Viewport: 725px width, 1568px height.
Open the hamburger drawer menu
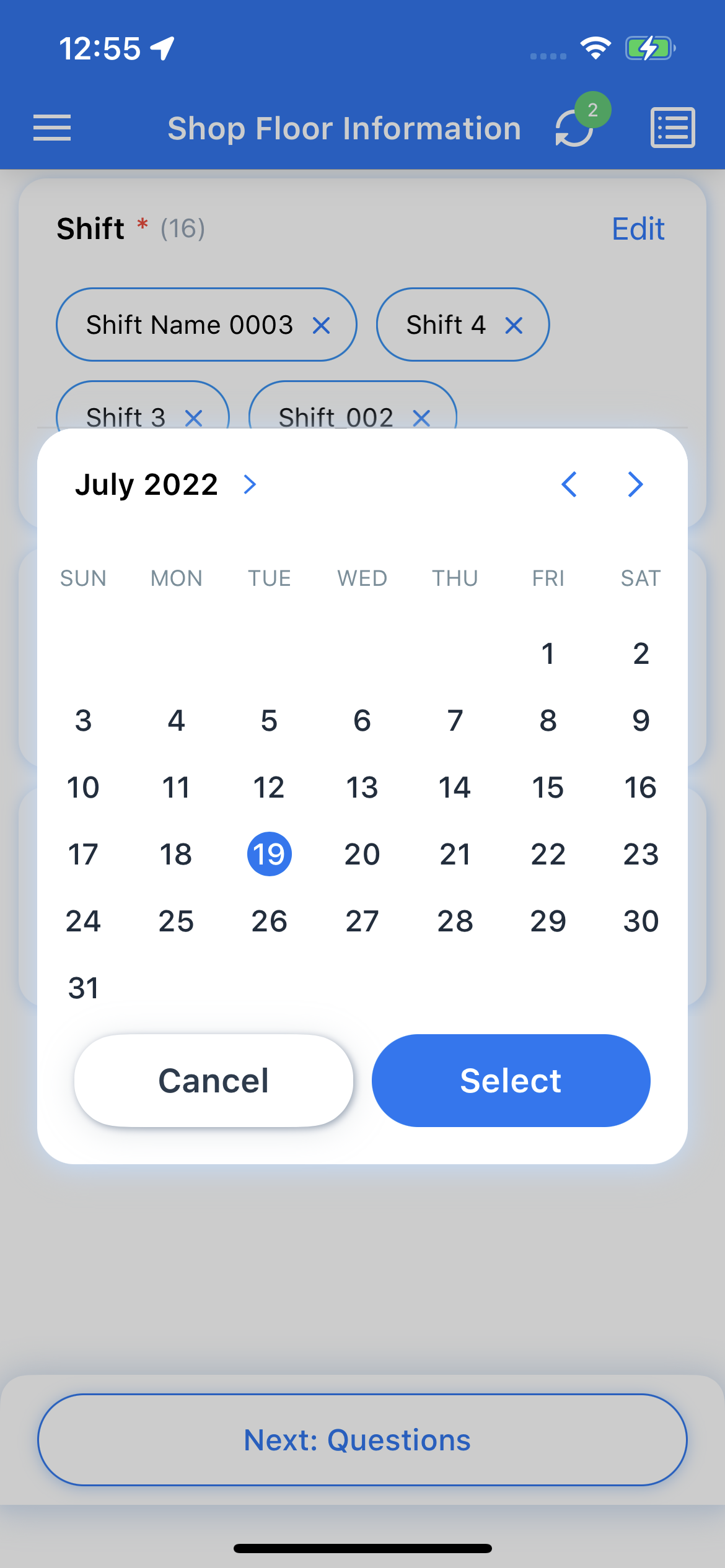pyautogui.click(x=52, y=128)
